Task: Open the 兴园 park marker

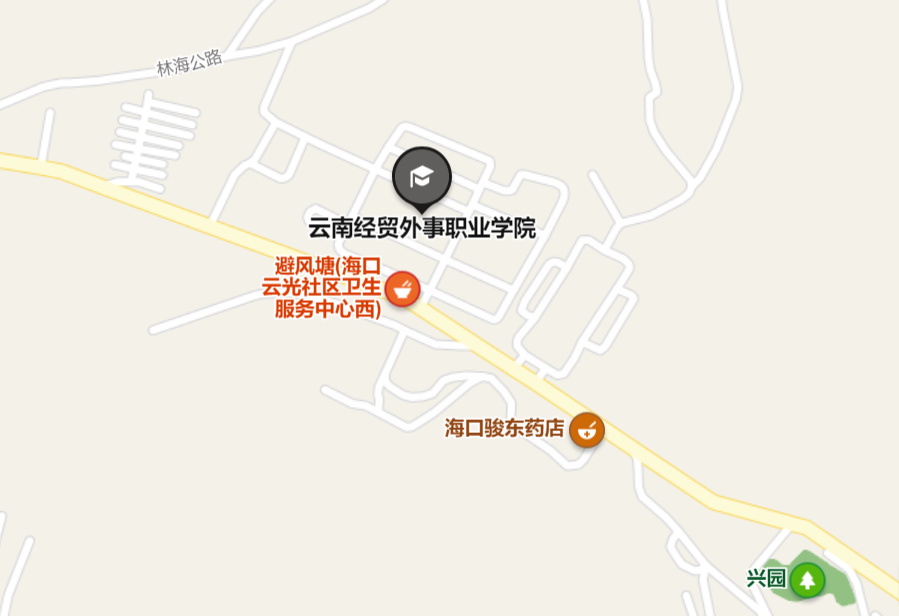Action: pos(807,580)
